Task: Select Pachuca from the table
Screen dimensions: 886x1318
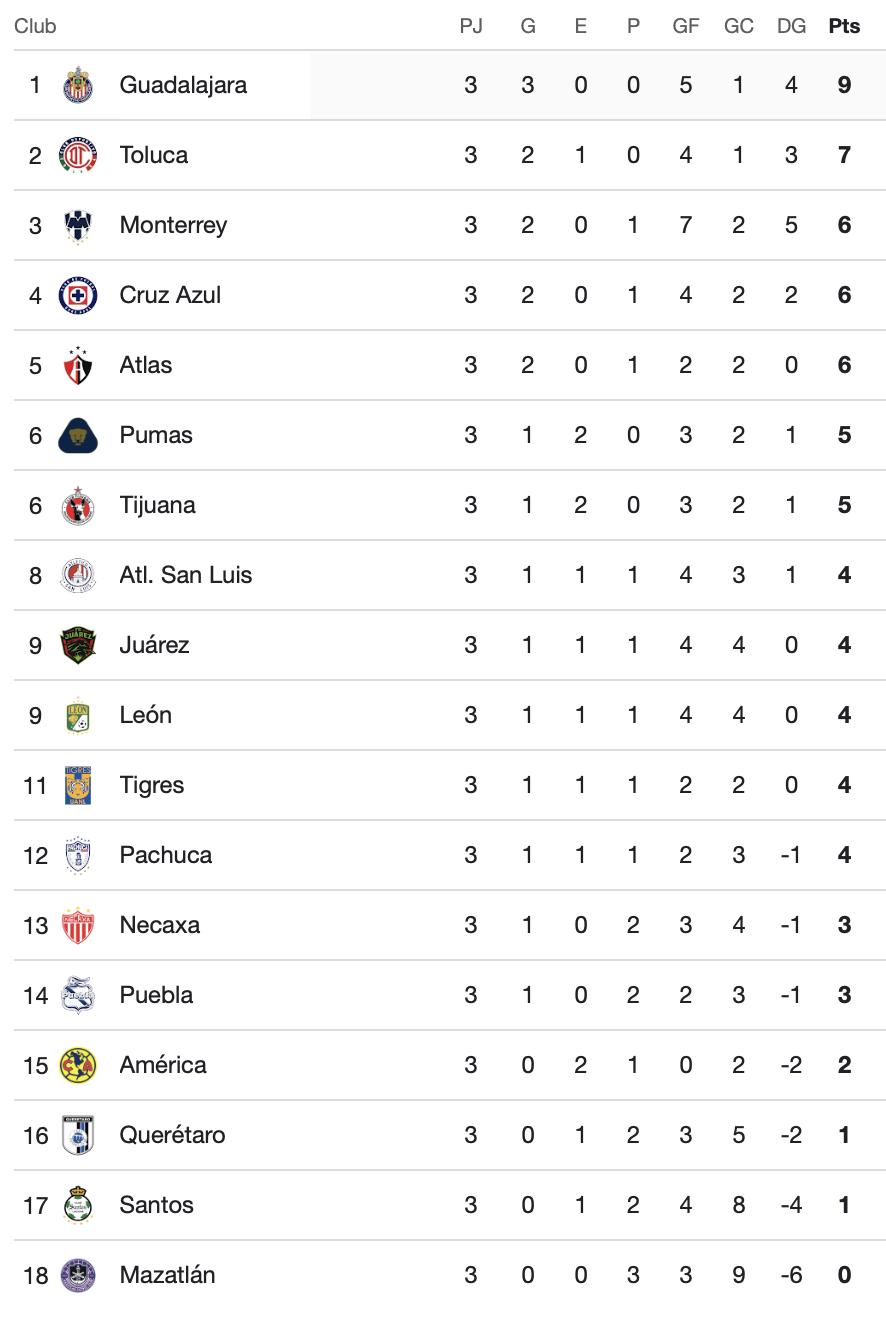Action: tap(166, 855)
